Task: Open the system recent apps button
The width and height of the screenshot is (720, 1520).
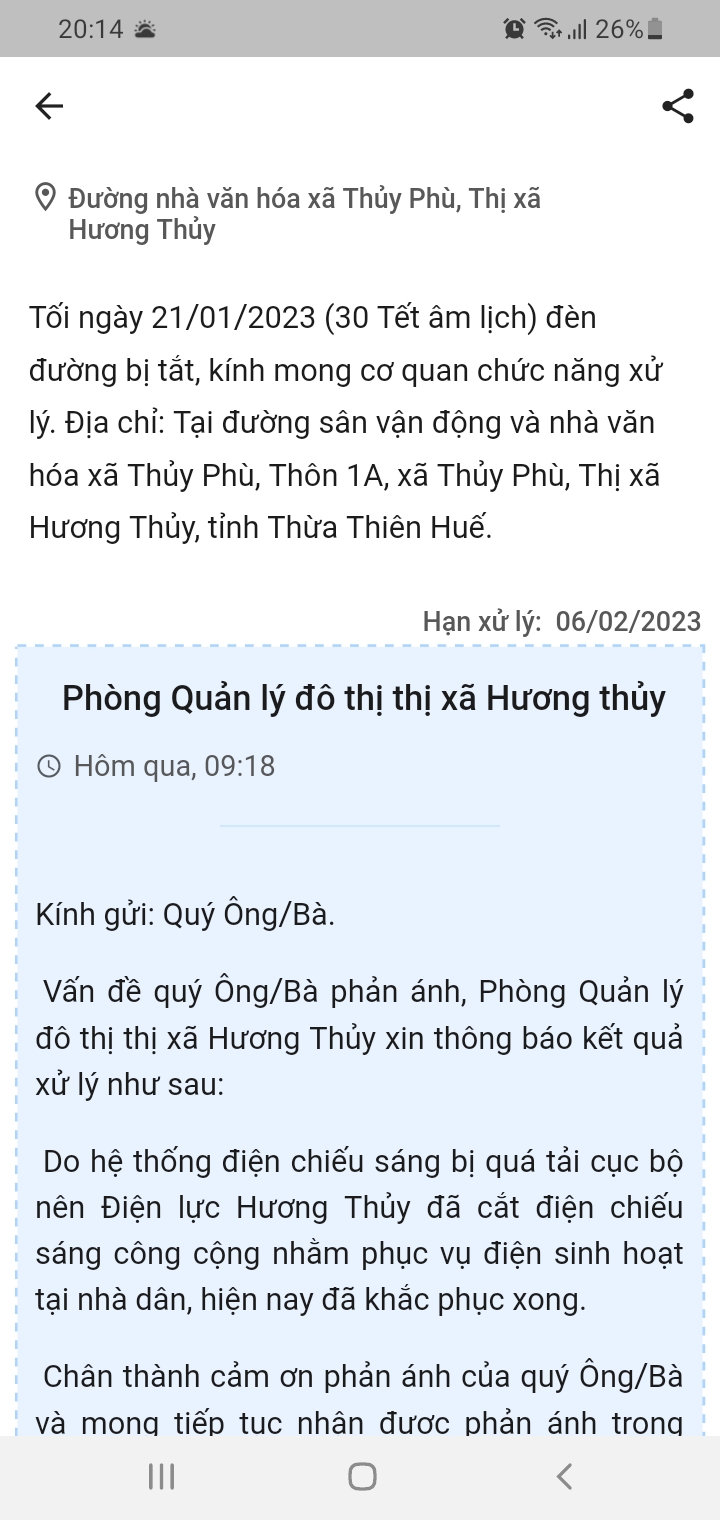Action: coord(161,1476)
